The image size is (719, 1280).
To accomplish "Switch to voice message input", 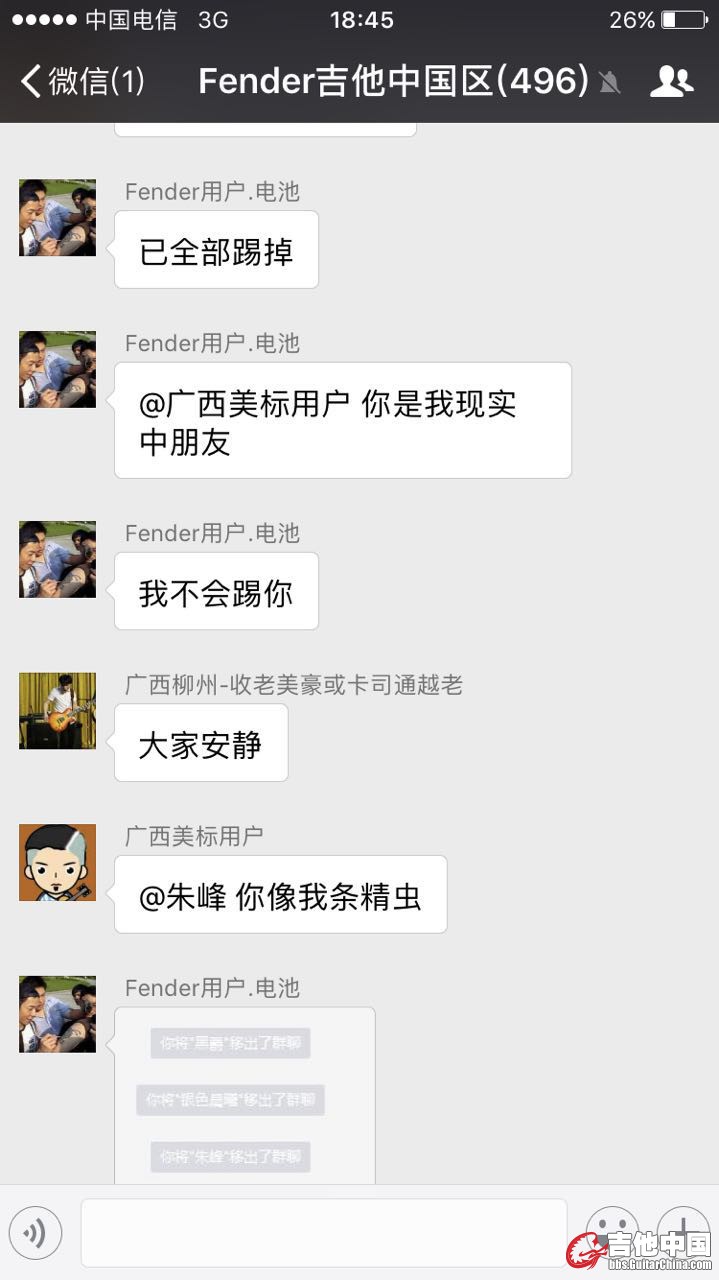I will [x=36, y=1232].
